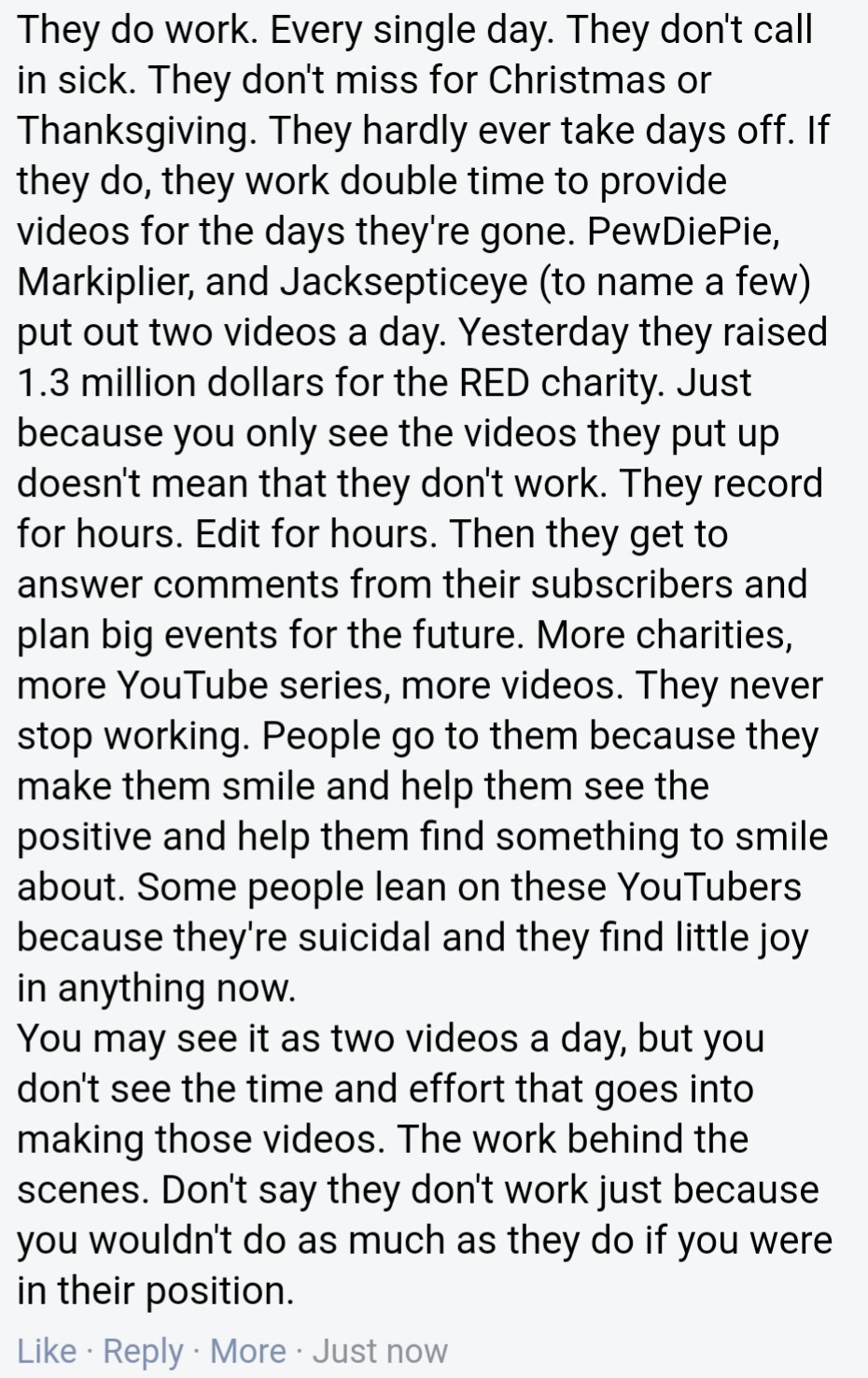Like this comment
The image size is (868, 1378).
click(47, 1350)
